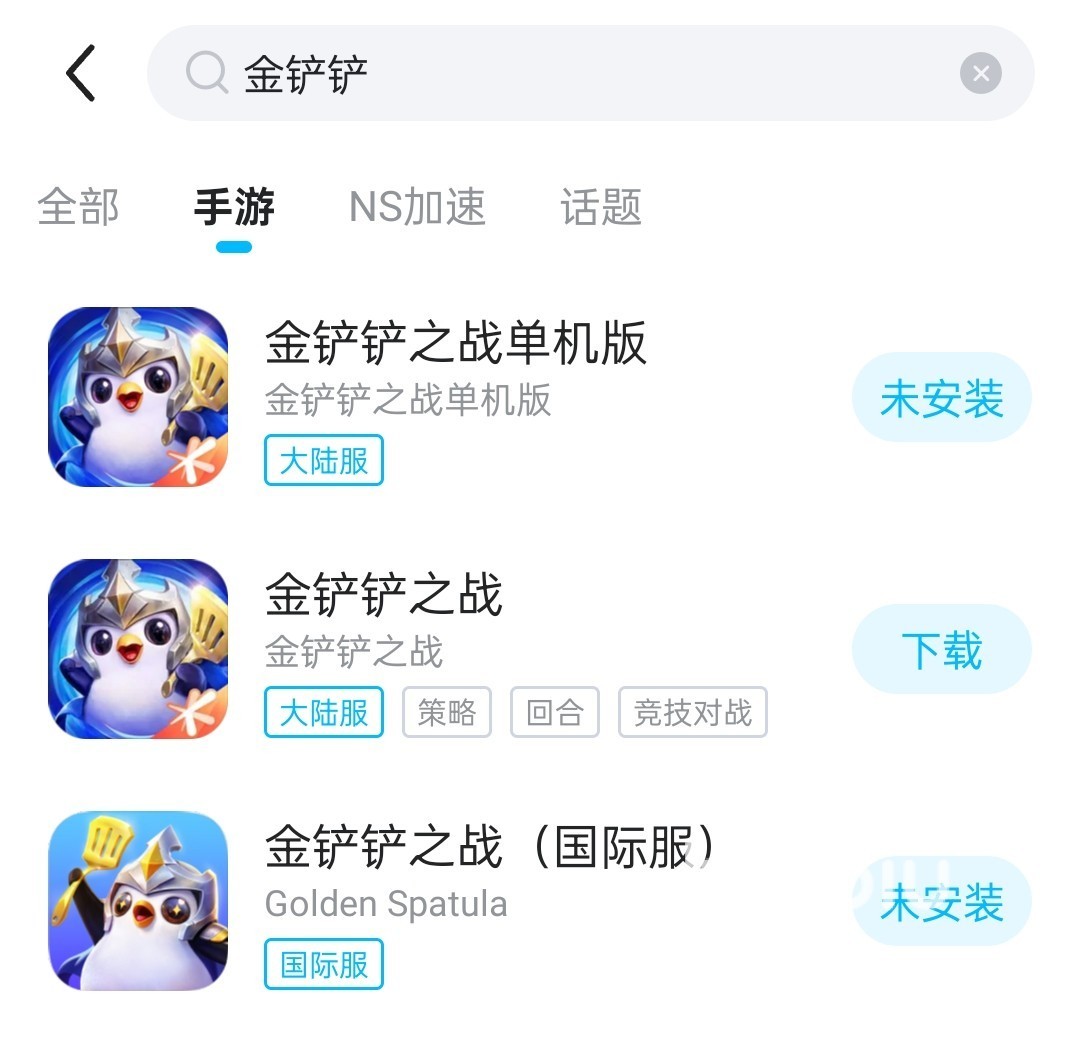Go back using the top-left arrow
Image resolution: width=1080 pixels, height=1038 pixels.
[81, 74]
